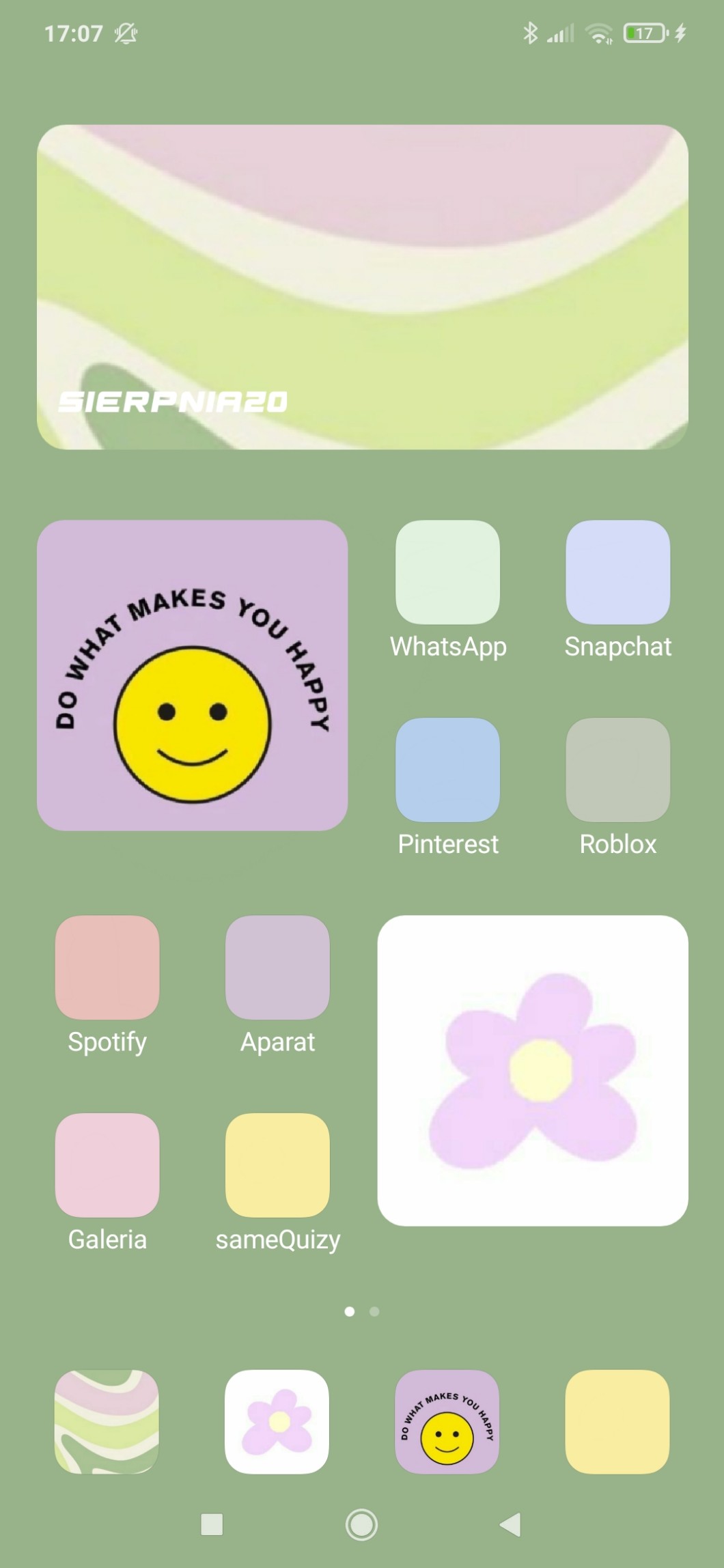The image size is (724, 1568).
Task: Launch the Snapchat app
Action: pyautogui.click(x=617, y=572)
